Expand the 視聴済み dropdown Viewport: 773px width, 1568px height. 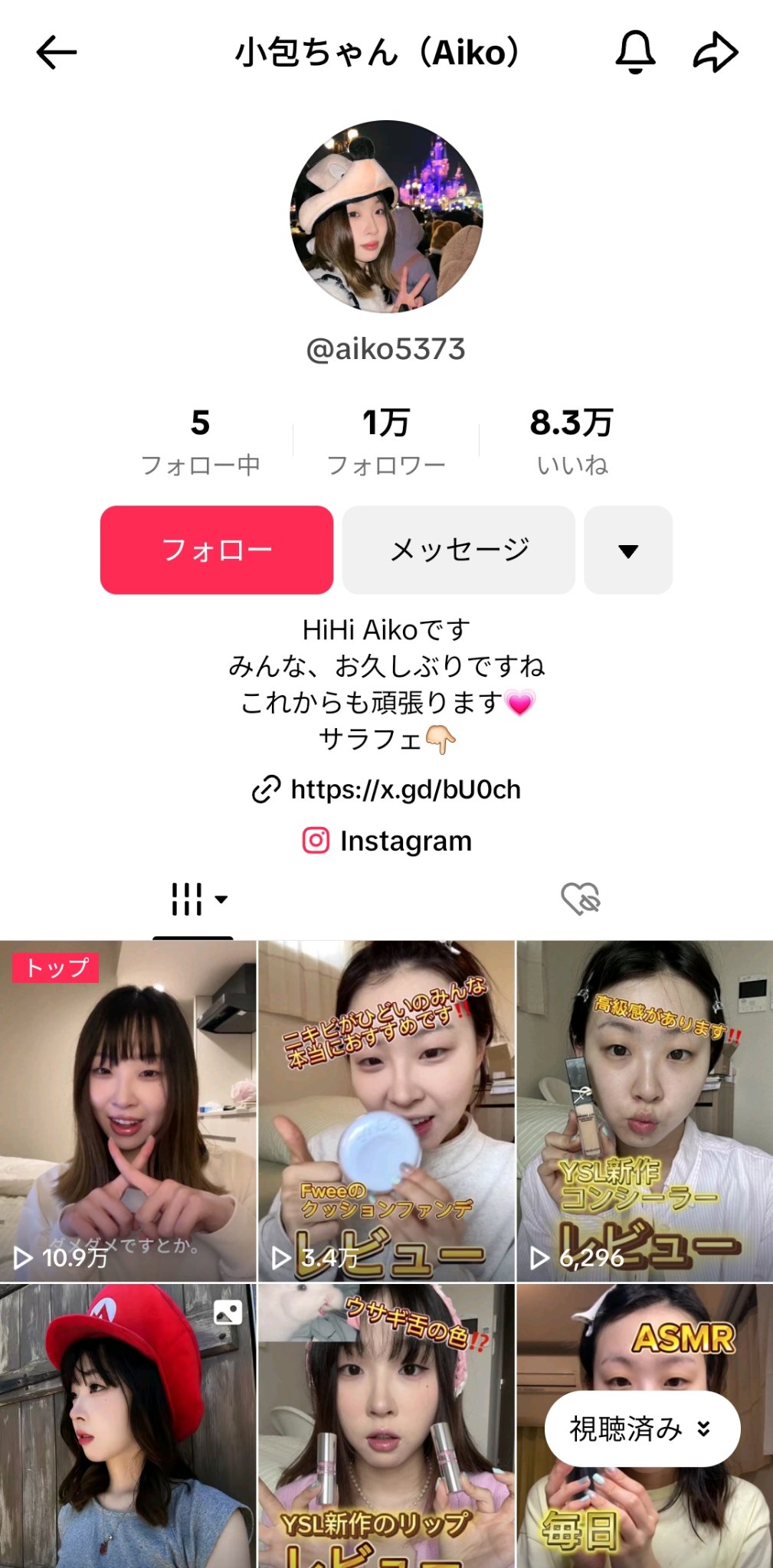tap(642, 1429)
